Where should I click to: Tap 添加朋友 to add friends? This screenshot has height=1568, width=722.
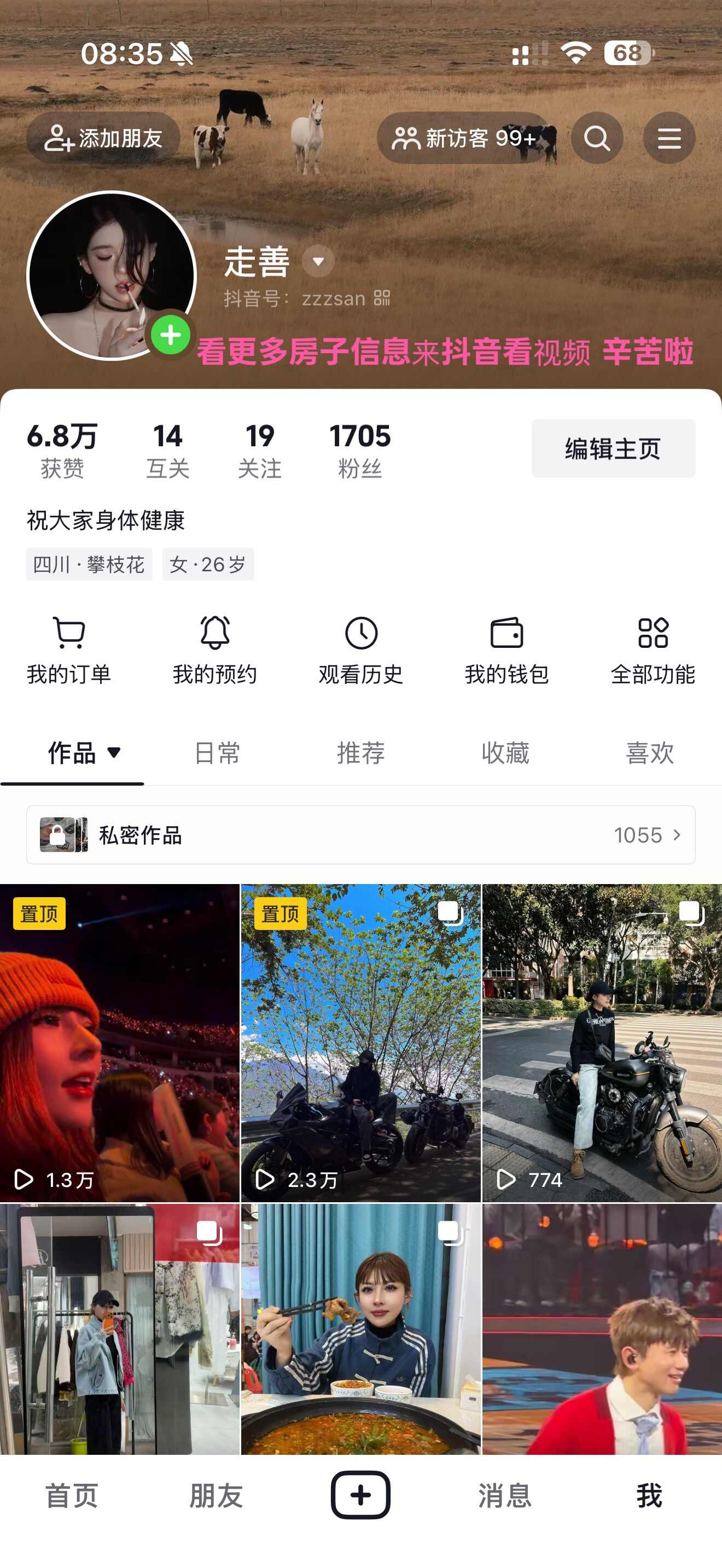103,138
